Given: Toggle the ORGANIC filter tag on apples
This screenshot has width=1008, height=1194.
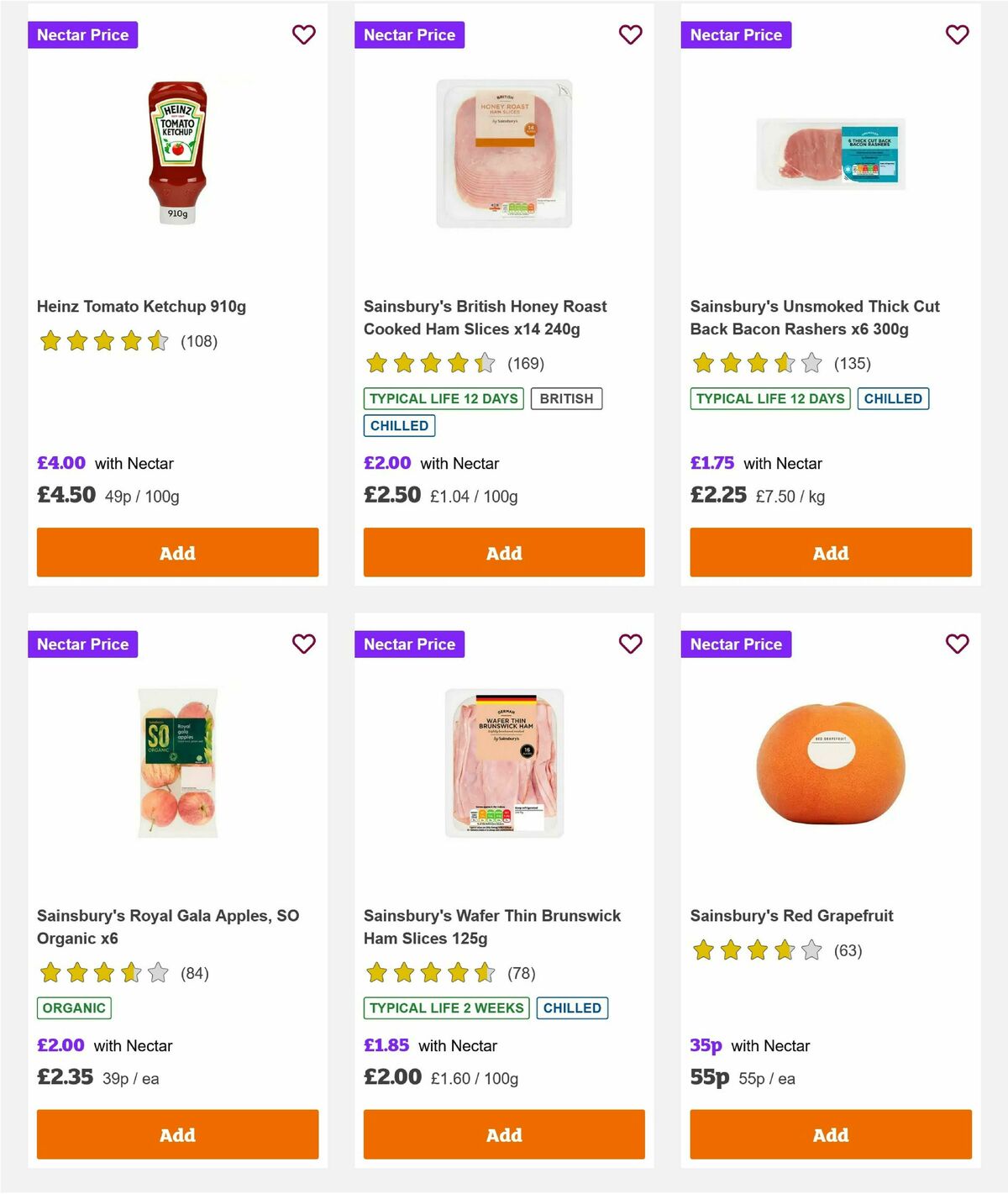Looking at the screenshot, I should tap(73, 1007).
